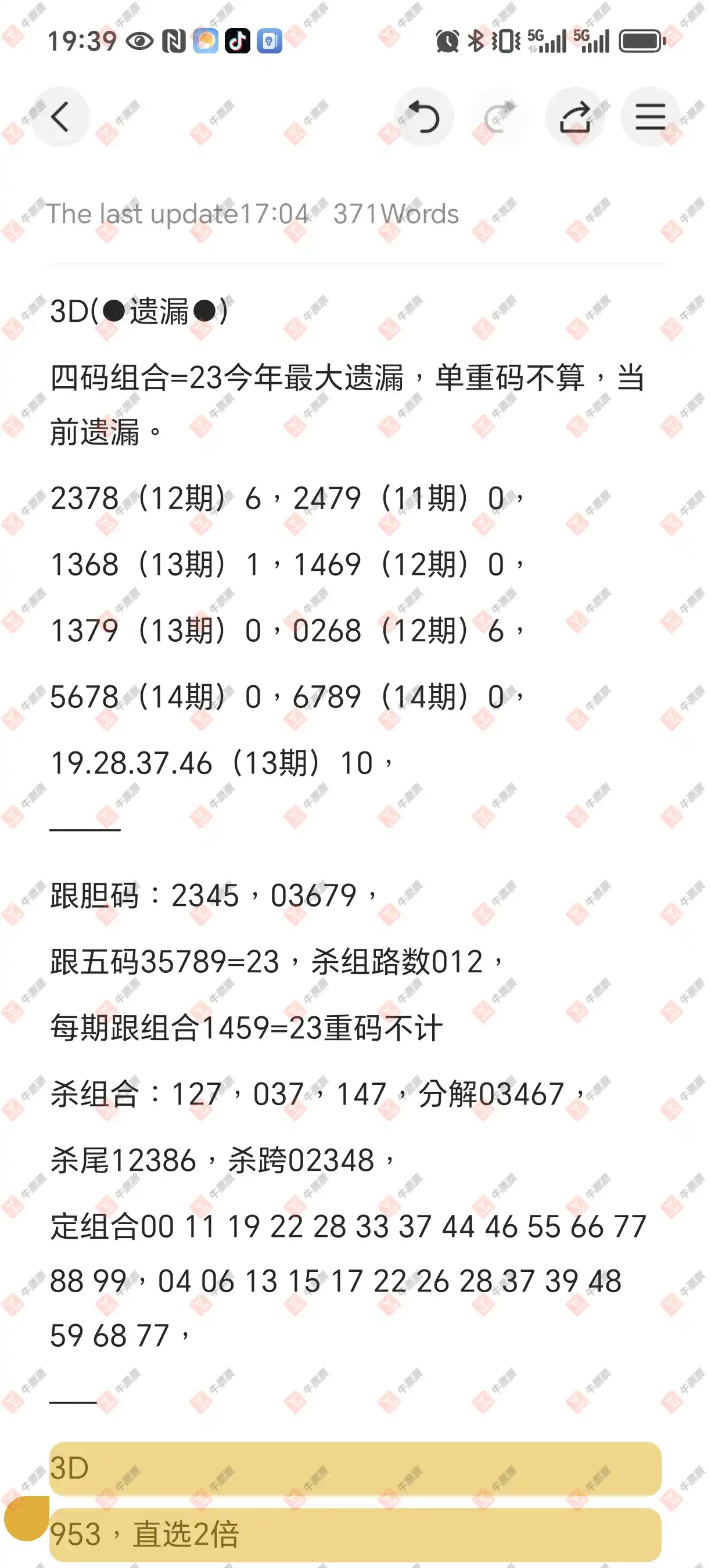Open the note options menu
The height and width of the screenshot is (1568, 711).
[649, 117]
